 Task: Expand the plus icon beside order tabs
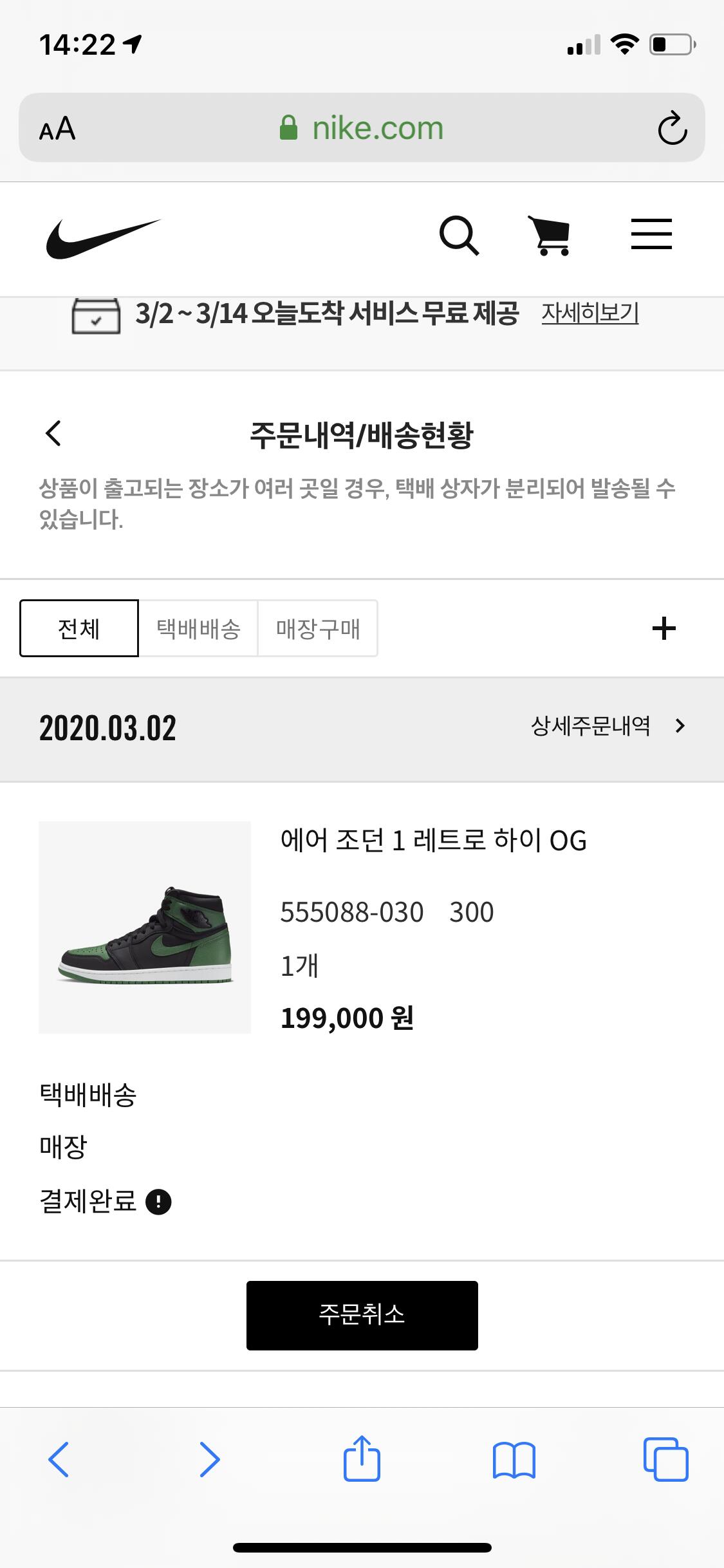click(664, 628)
